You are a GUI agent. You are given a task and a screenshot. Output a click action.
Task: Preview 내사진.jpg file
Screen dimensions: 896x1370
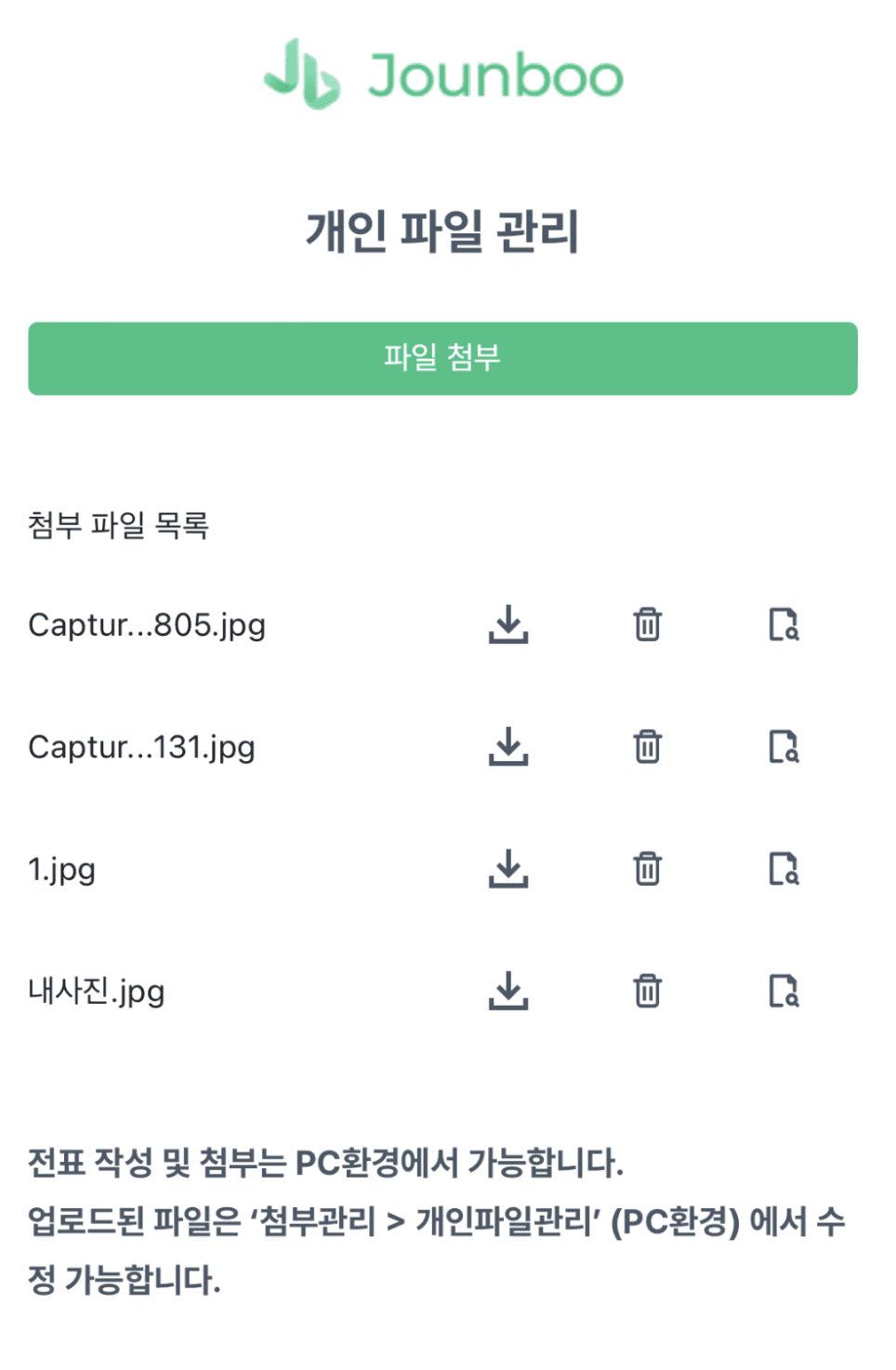point(784,991)
